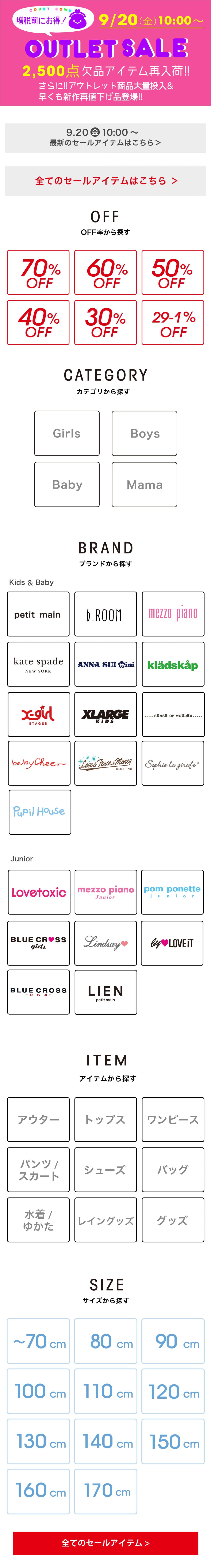Choose the Girls category
211x1568 pixels.
coord(66,433)
